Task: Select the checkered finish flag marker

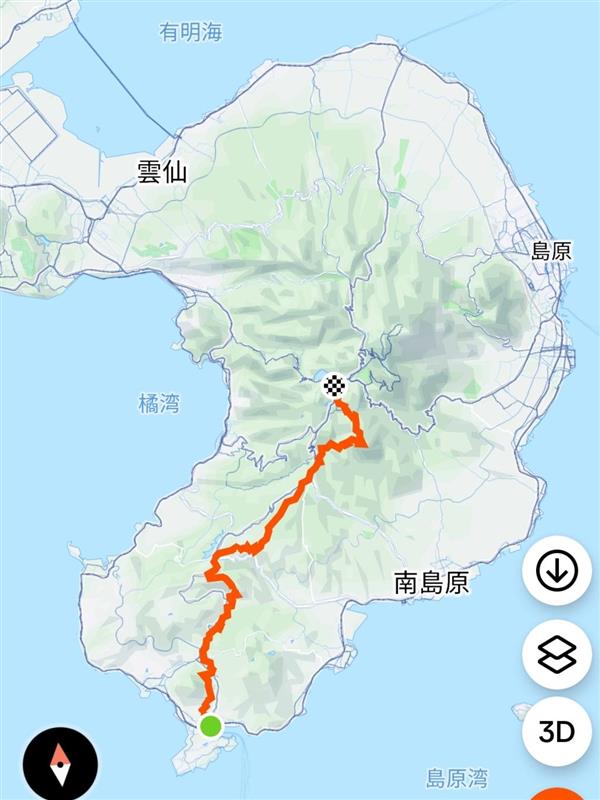Action: pyautogui.click(x=335, y=385)
